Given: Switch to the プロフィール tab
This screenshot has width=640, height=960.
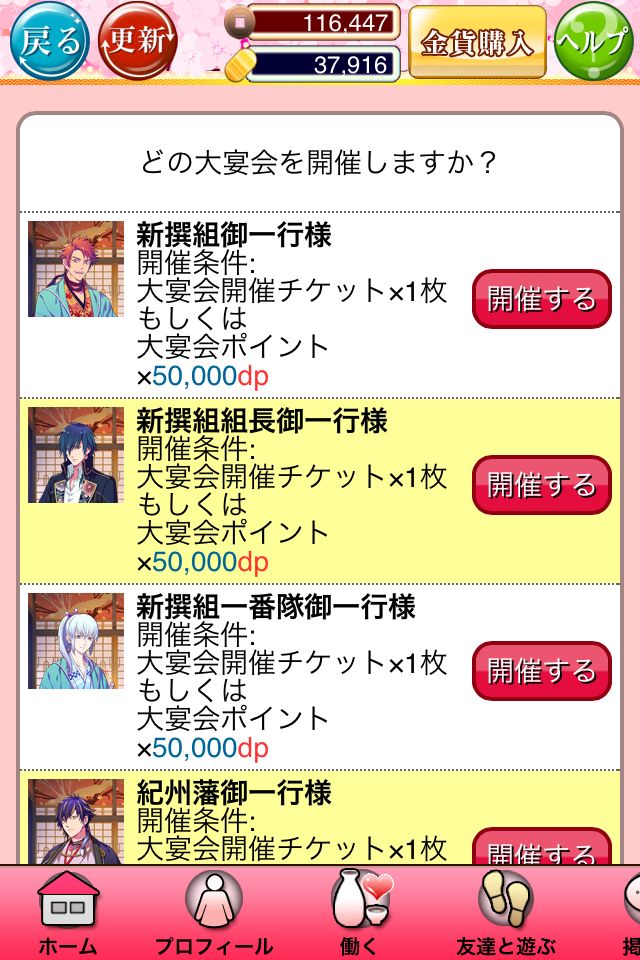Looking at the screenshot, I should coord(213,912).
